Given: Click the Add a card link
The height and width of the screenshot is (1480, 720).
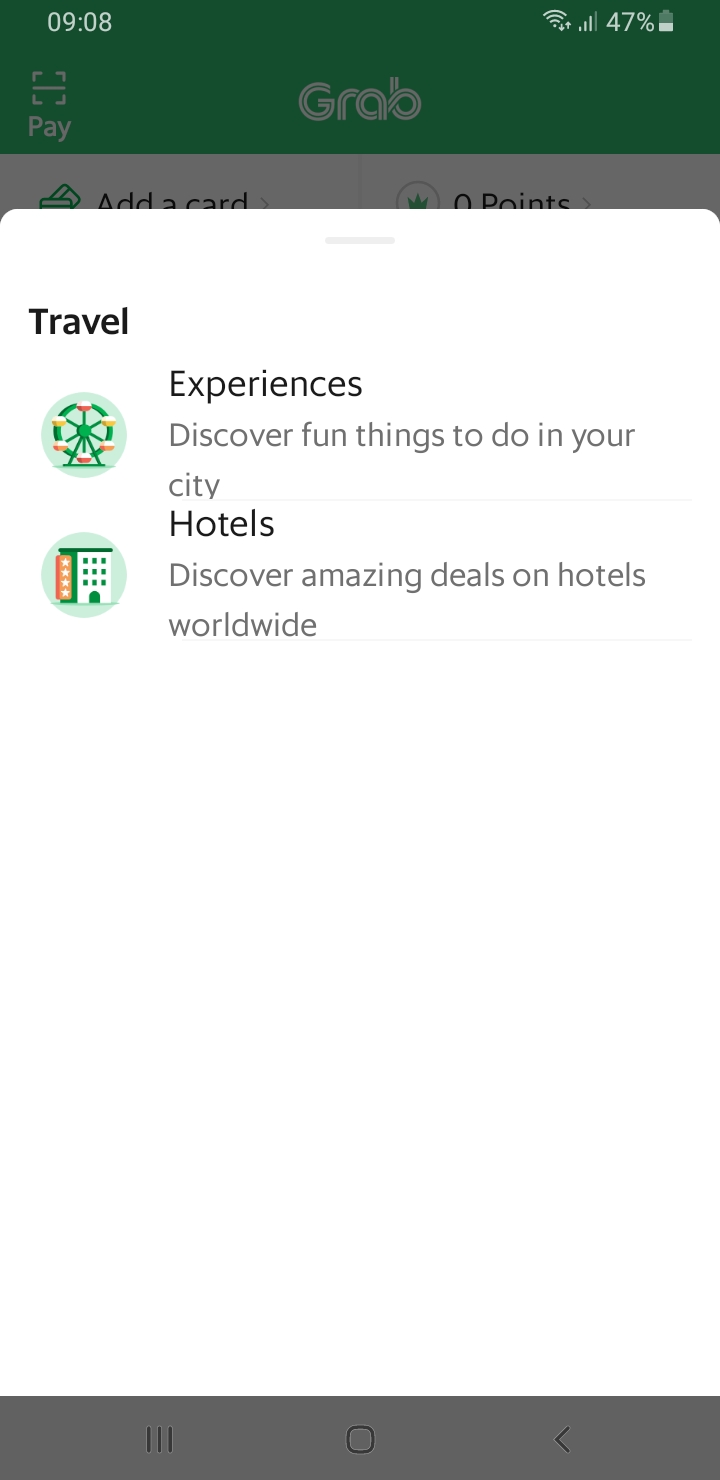Looking at the screenshot, I should pos(172,203).
